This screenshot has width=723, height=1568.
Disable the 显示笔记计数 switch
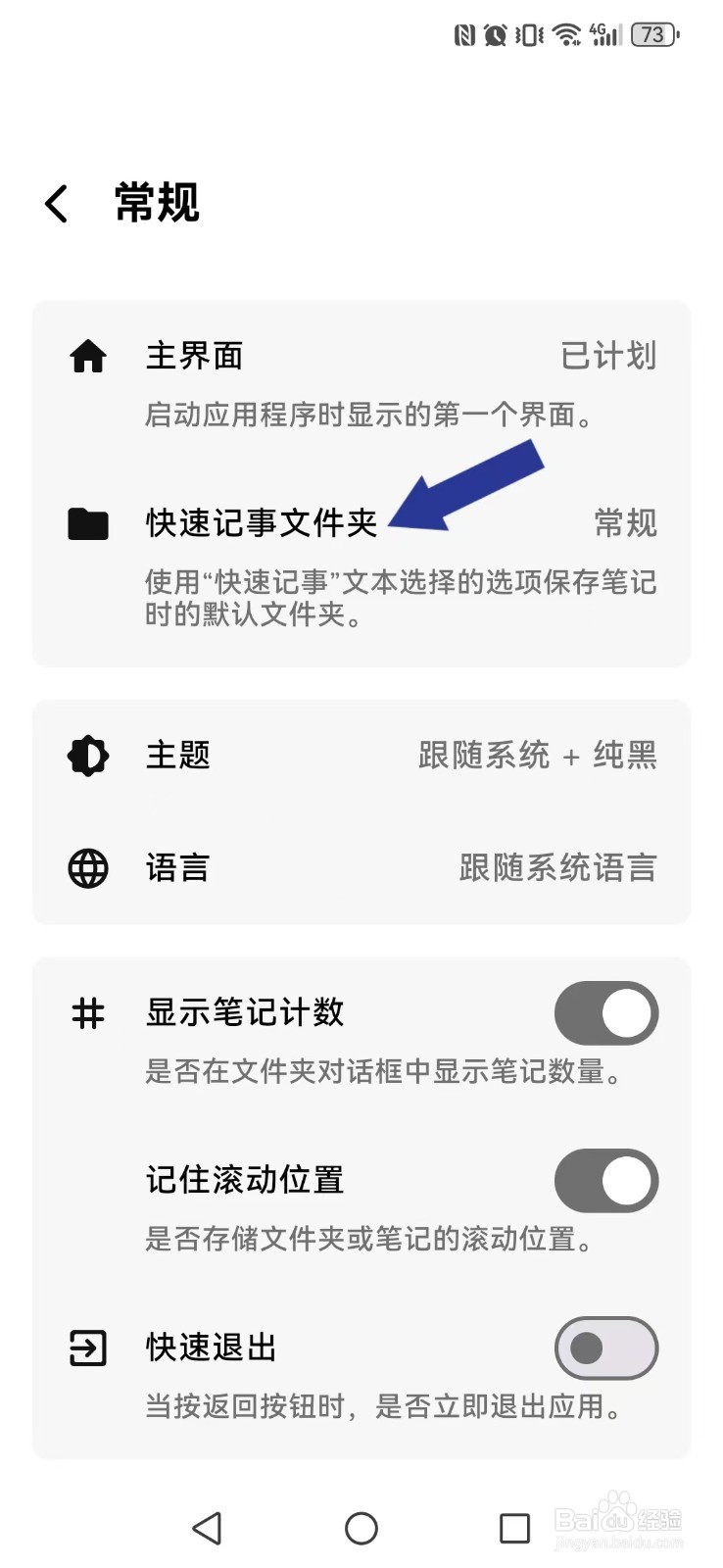pyautogui.click(x=605, y=1013)
